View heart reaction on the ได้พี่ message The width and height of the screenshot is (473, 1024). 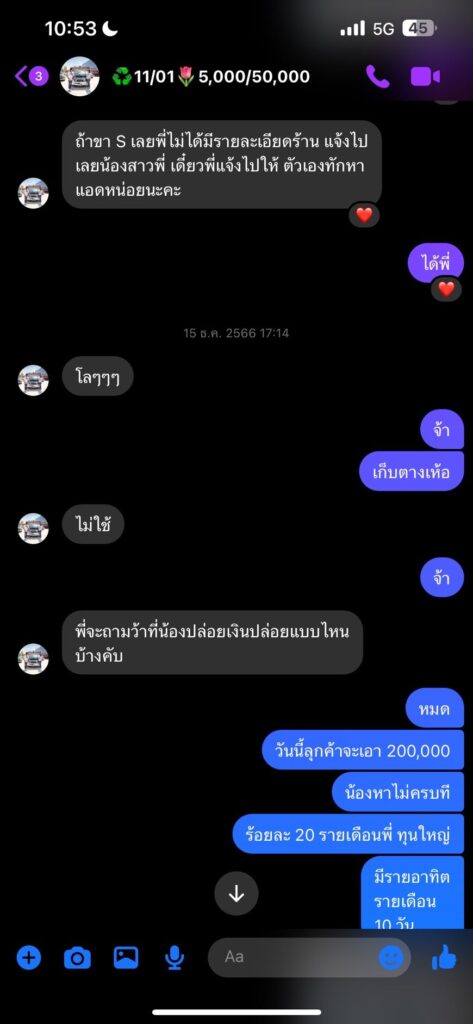[446, 288]
